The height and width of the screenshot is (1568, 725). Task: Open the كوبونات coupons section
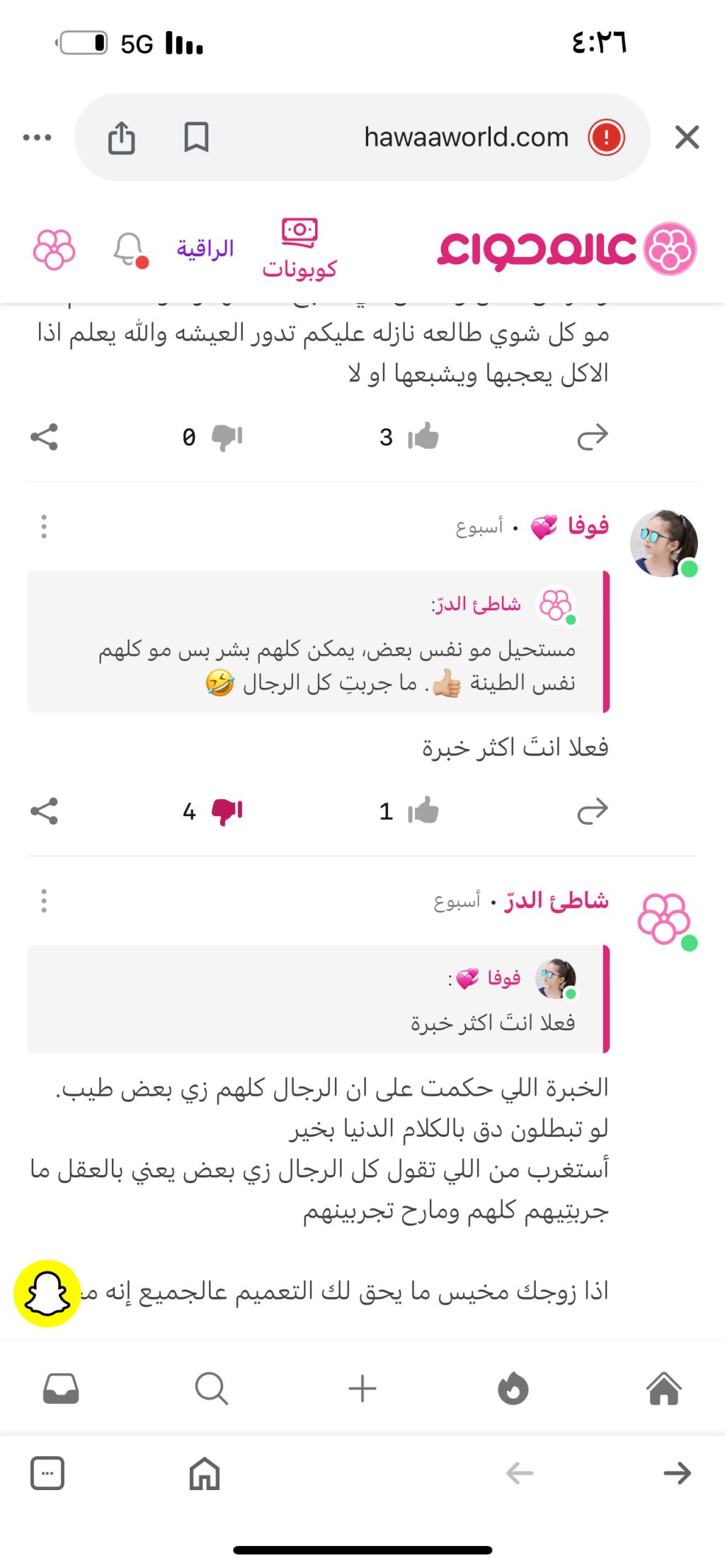(299, 250)
